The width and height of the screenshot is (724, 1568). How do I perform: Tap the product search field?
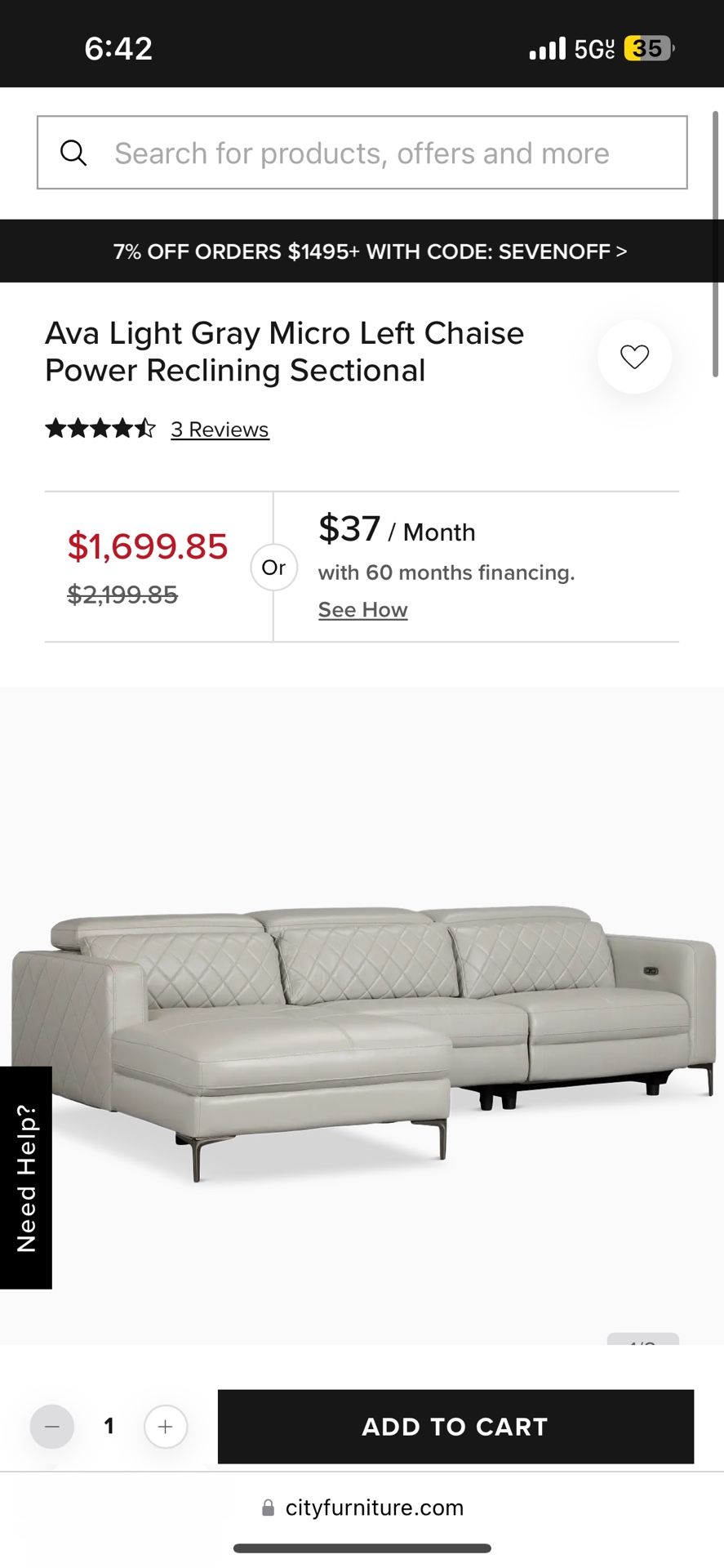(362, 153)
